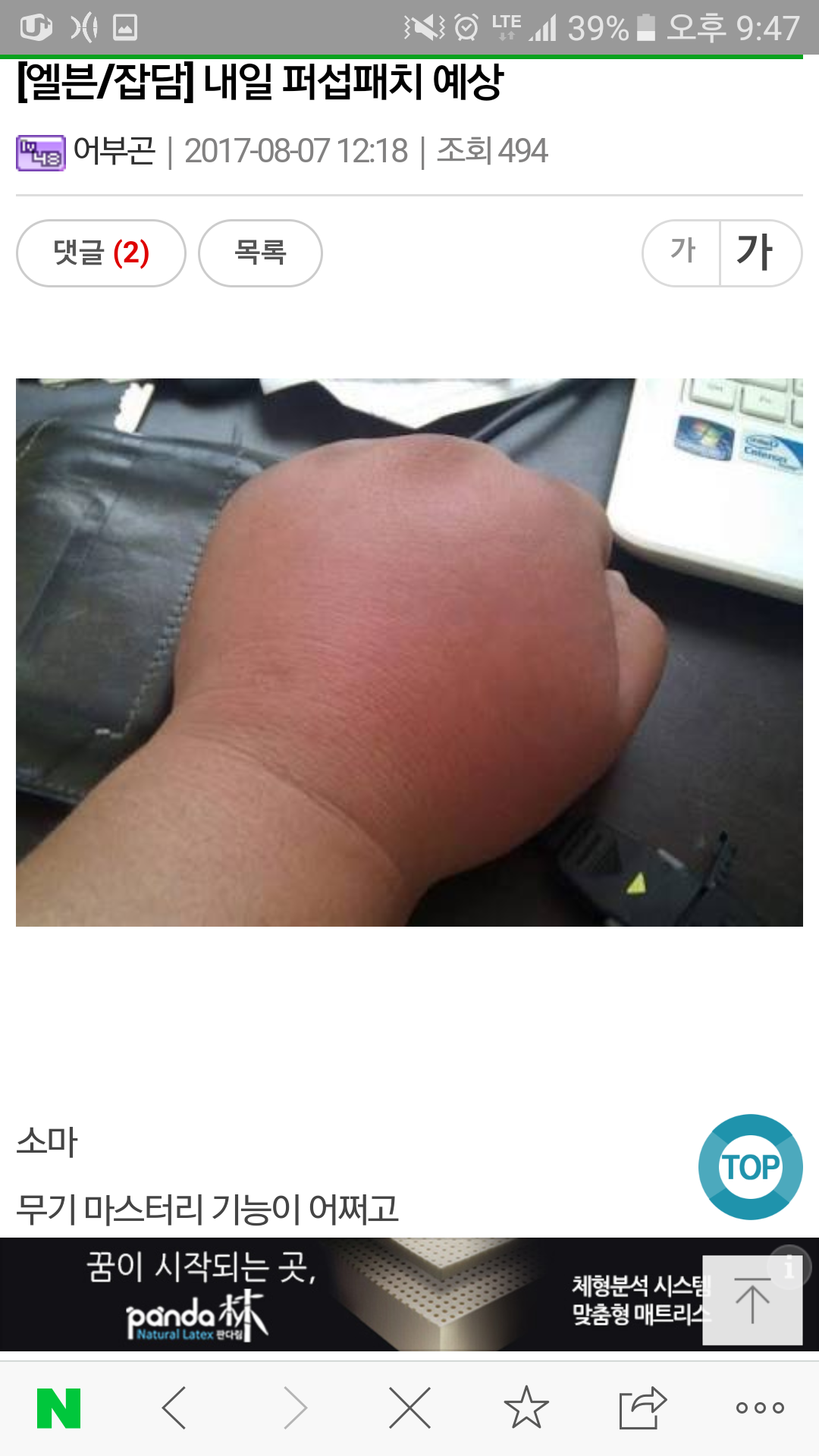Bookmark this page with the star
Image resolution: width=819 pixels, height=1456 pixels.
click(526, 1408)
